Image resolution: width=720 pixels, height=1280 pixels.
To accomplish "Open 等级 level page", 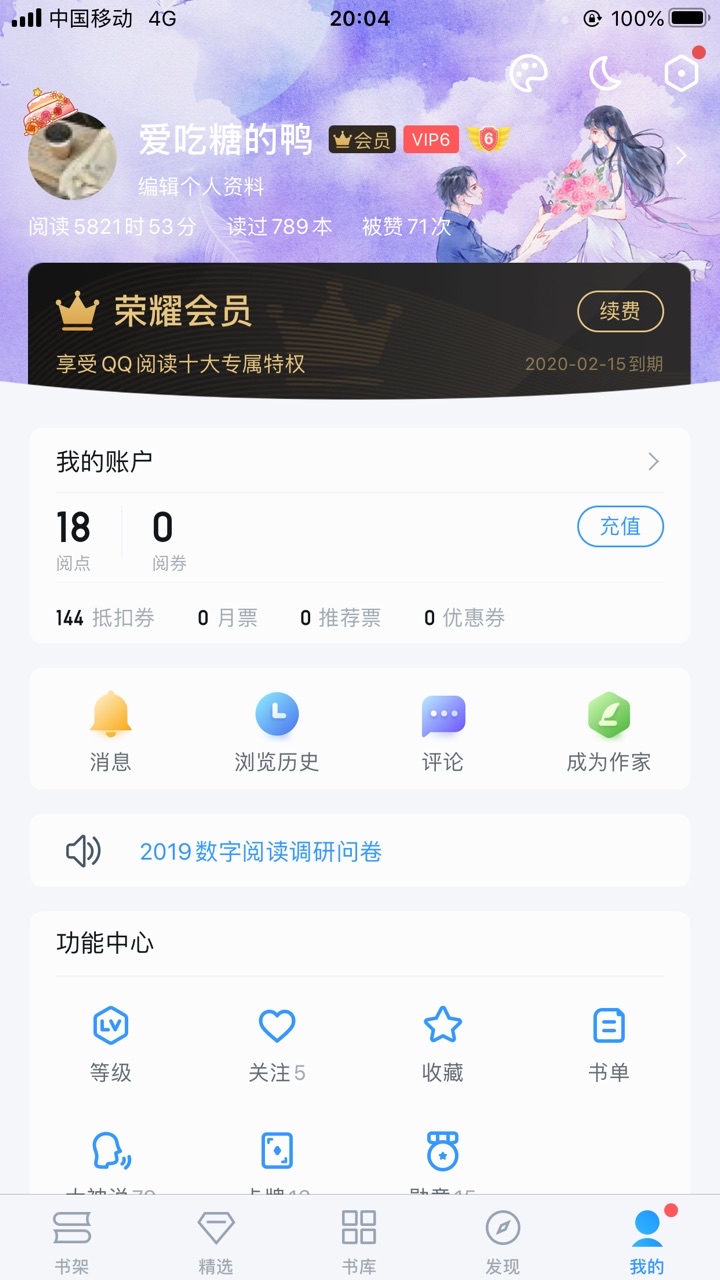I will coord(111,1043).
